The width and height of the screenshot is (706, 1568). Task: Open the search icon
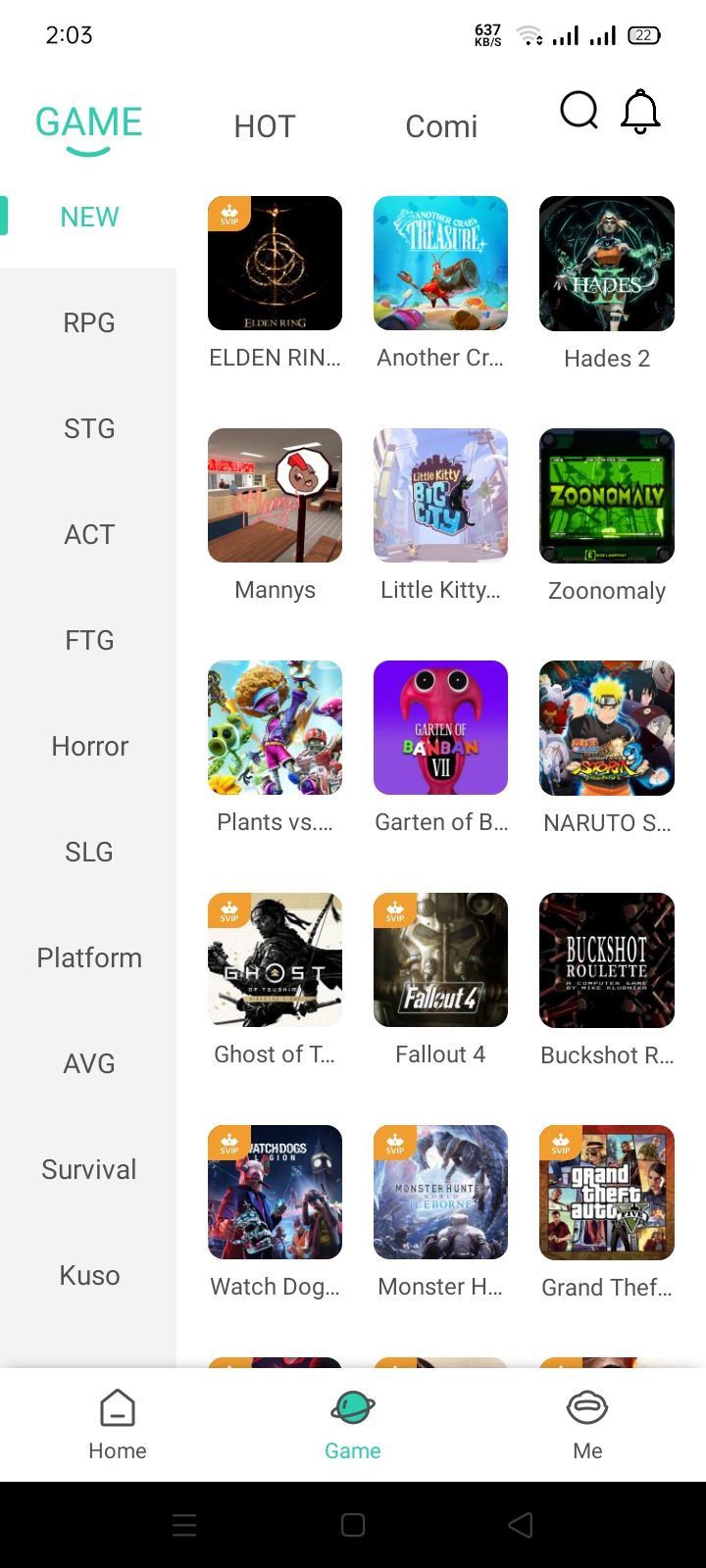579,111
